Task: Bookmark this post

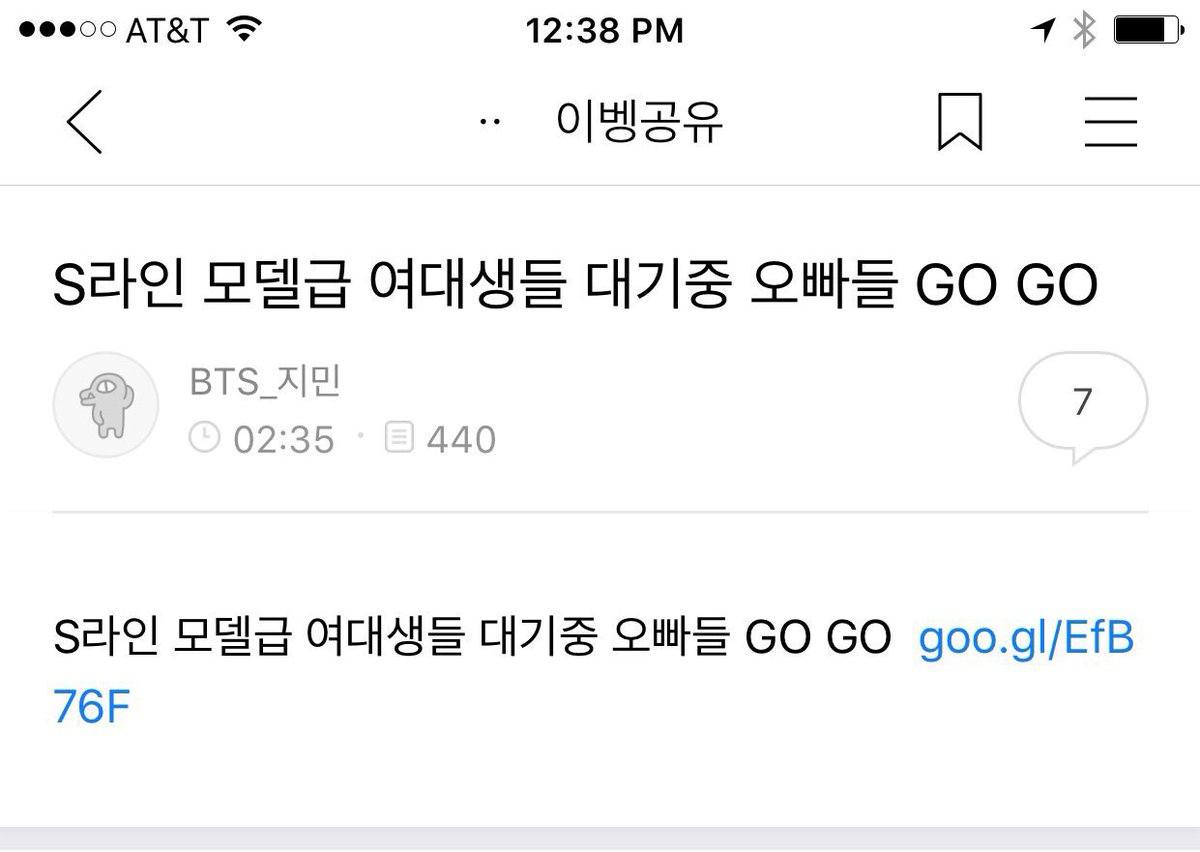Action: click(x=960, y=122)
